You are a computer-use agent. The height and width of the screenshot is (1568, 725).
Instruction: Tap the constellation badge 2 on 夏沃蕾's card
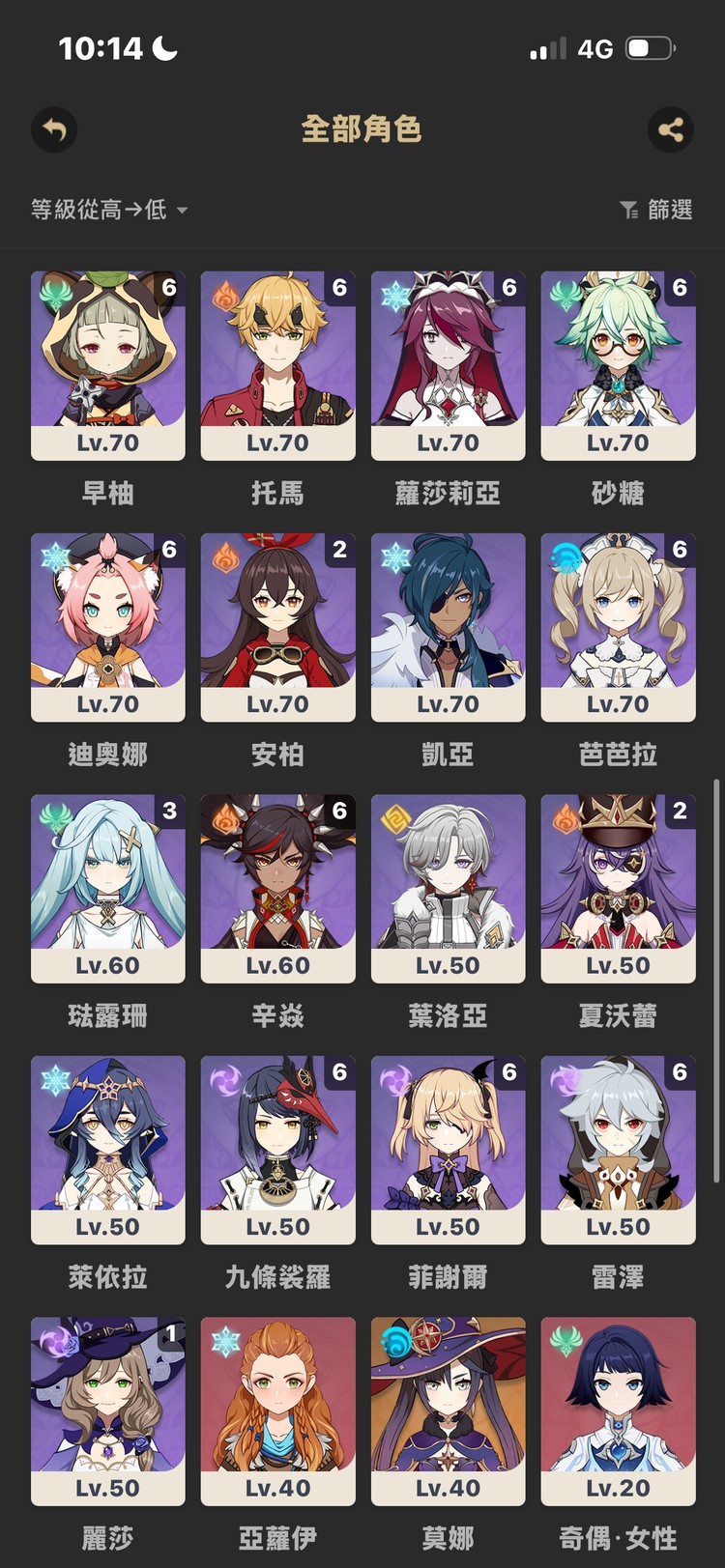point(679,811)
